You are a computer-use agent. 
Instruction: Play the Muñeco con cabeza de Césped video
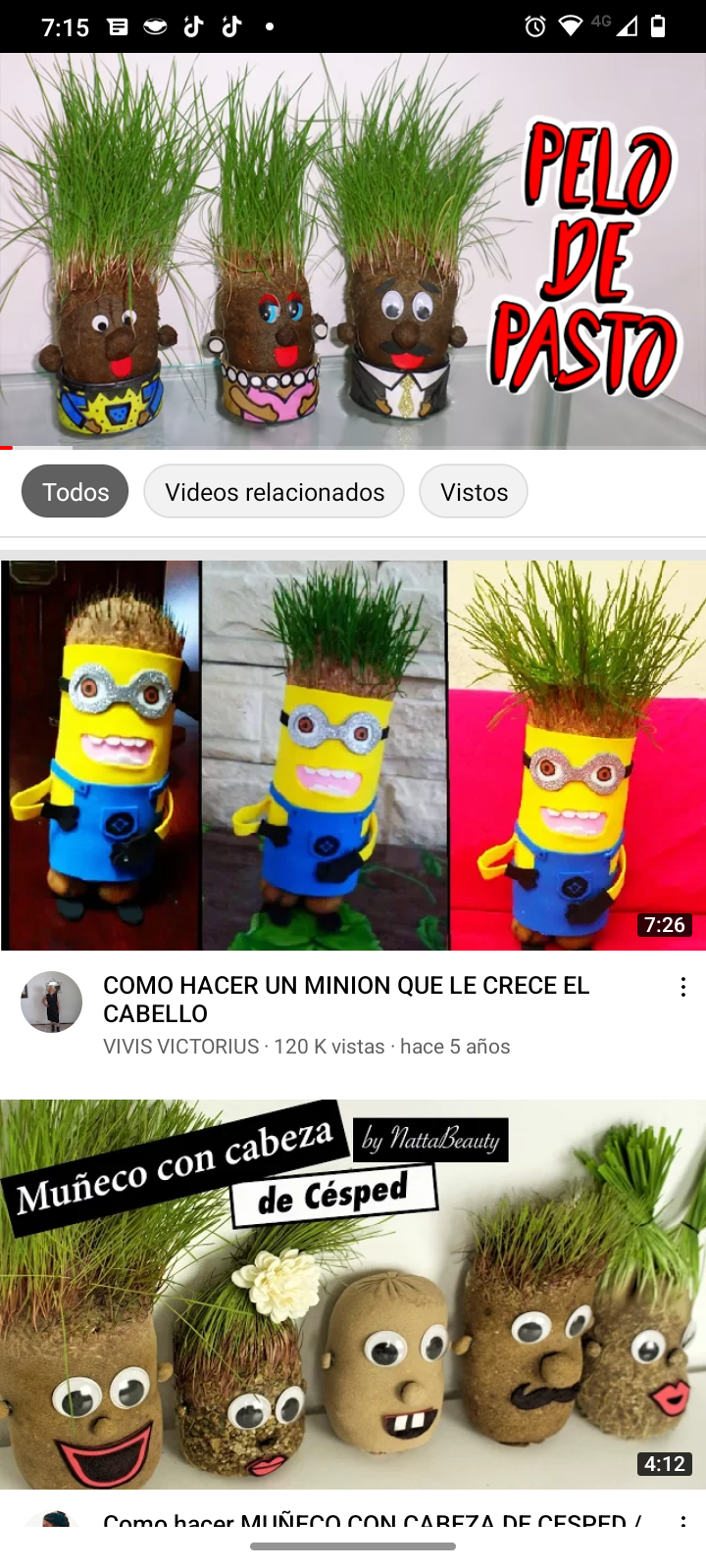pyautogui.click(x=353, y=1294)
